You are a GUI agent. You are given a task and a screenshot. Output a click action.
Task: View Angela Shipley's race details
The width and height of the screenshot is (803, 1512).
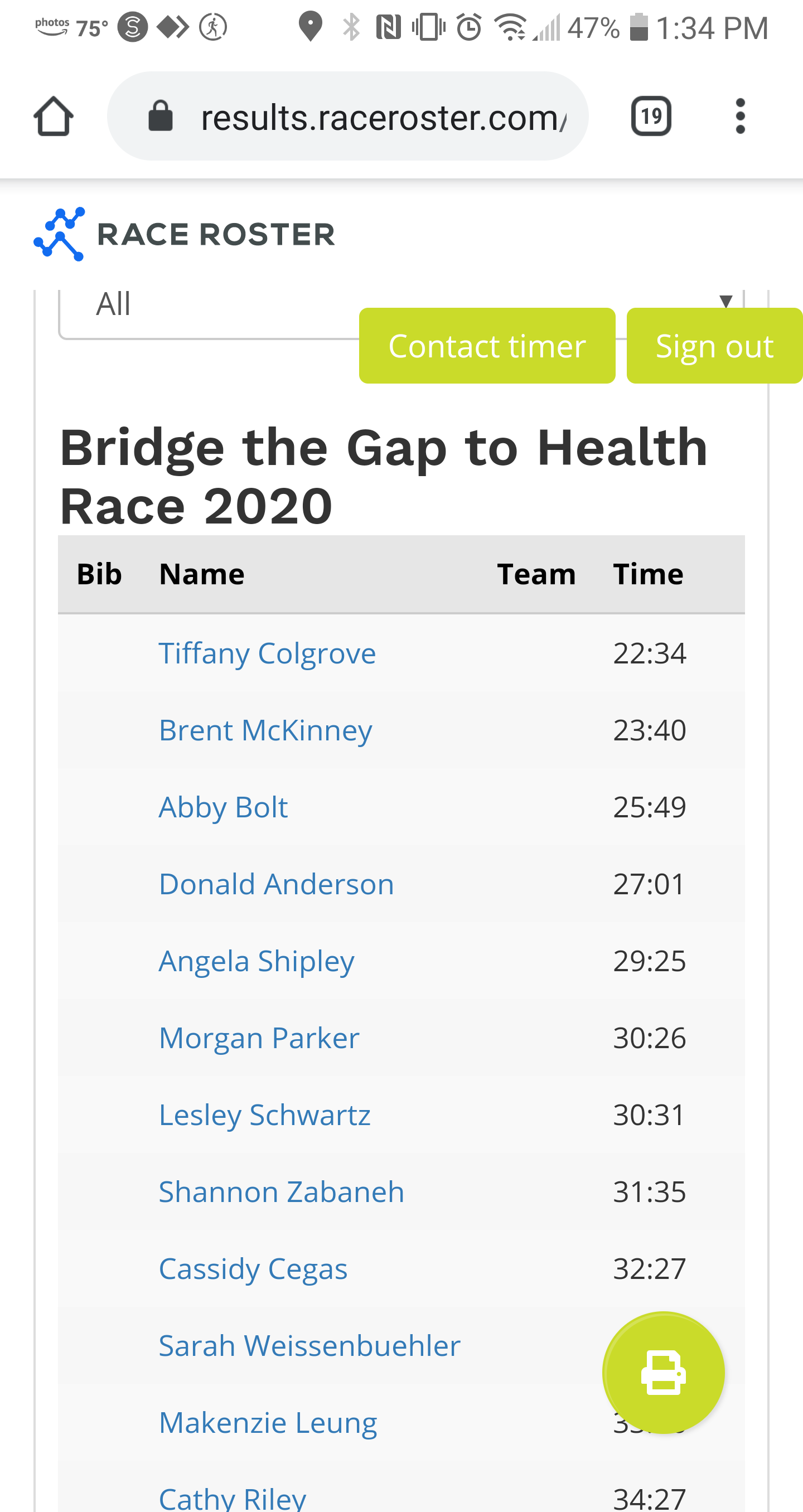(x=257, y=961)
